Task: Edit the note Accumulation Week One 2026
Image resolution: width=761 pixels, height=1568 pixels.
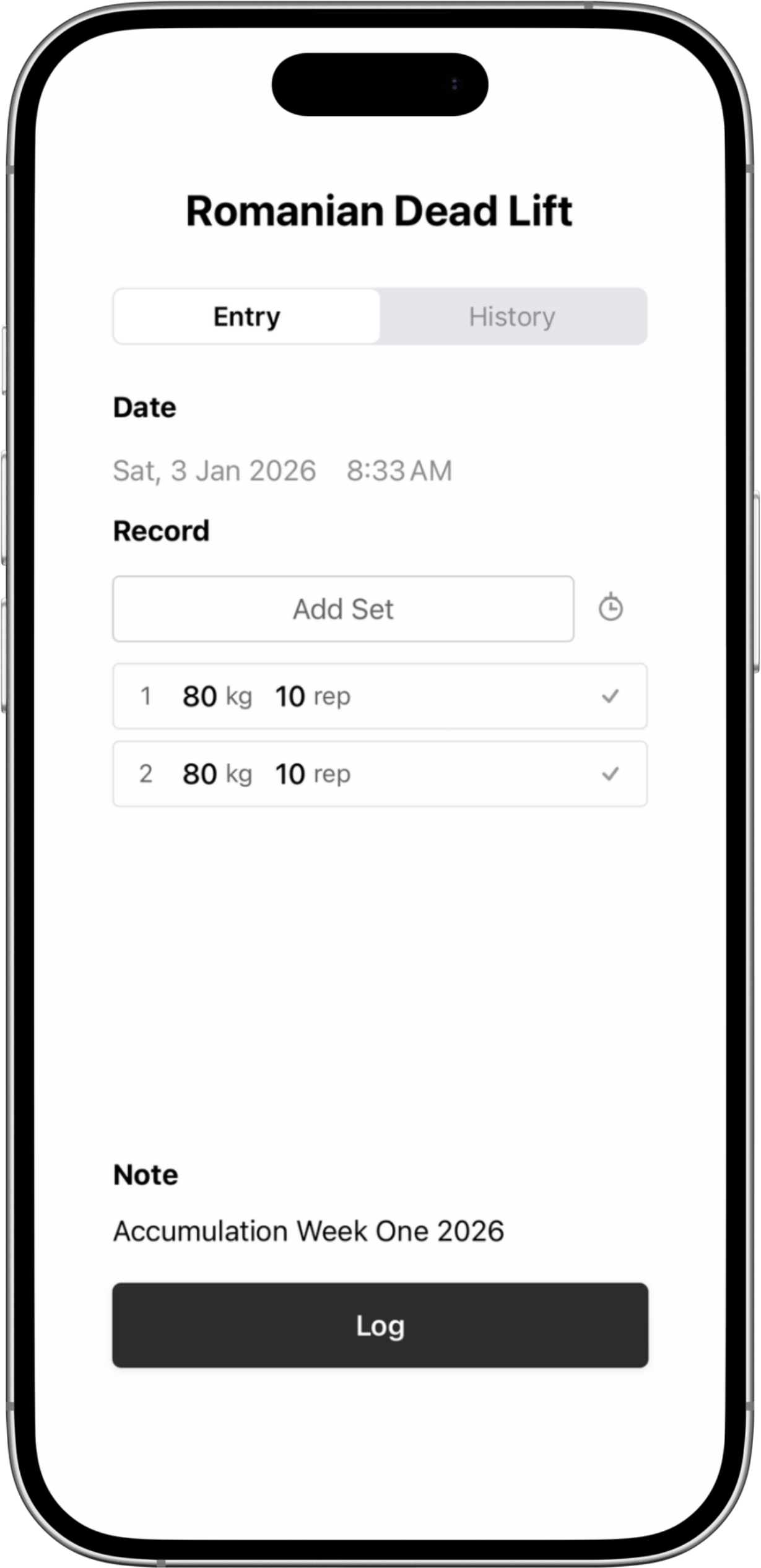Action: tap(308, 1231)
